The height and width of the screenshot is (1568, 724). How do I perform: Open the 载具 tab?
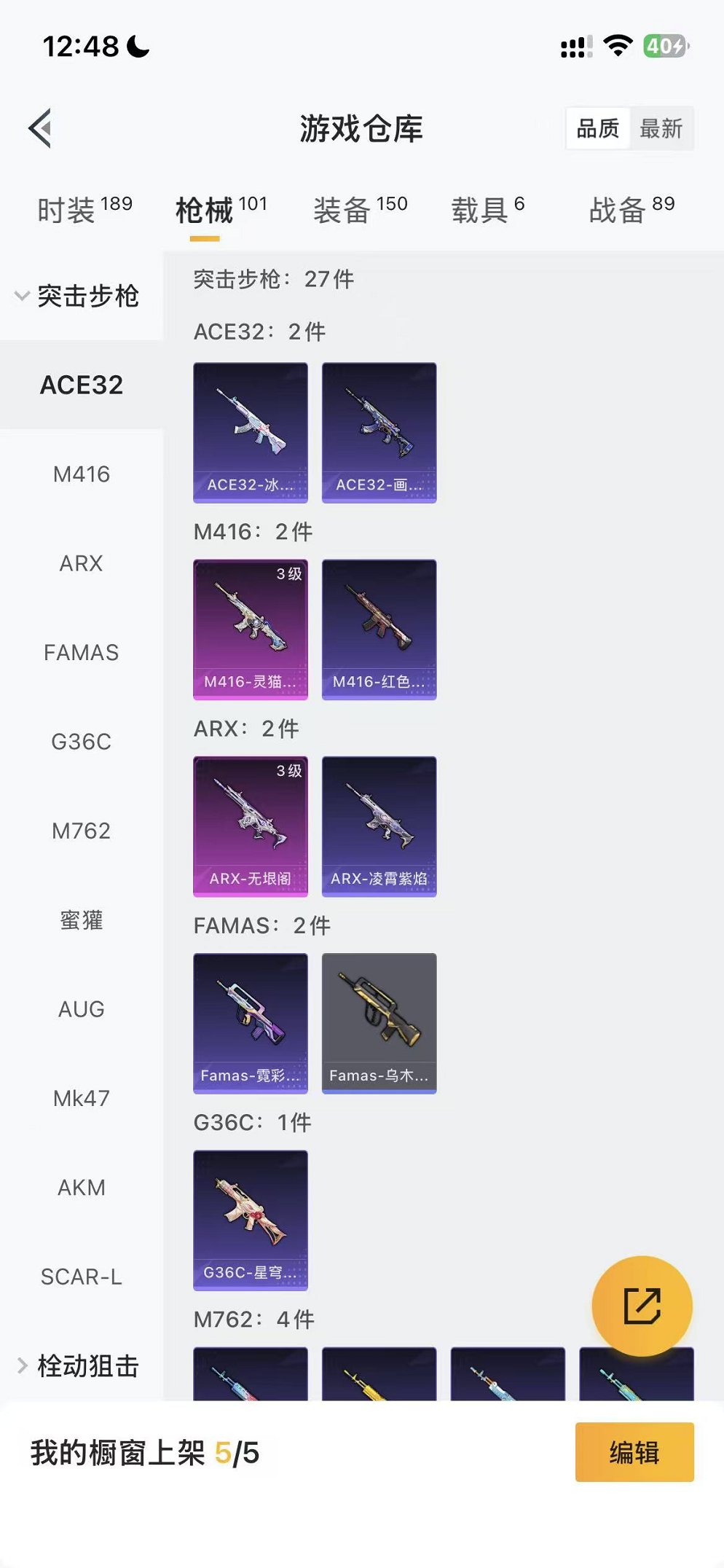pos(487,210)
